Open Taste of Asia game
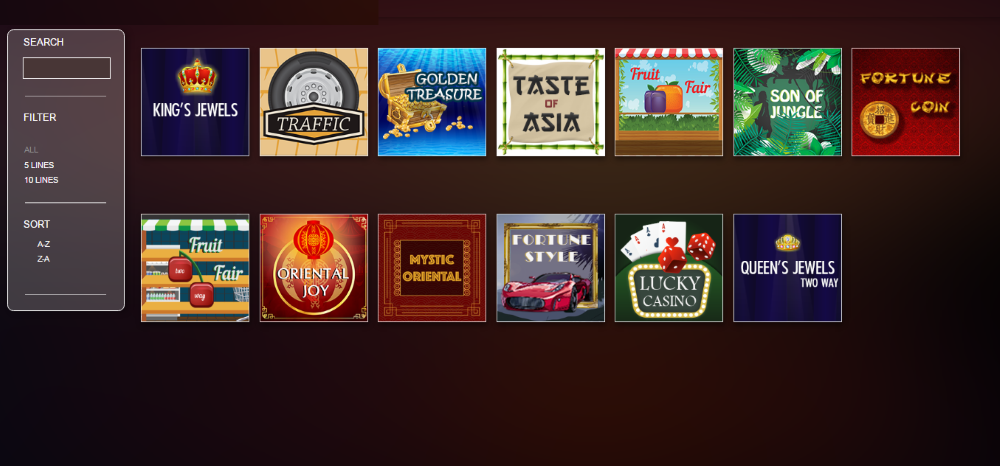The width and height of the screenshot is (1000, 466). [x=551, y=102]
